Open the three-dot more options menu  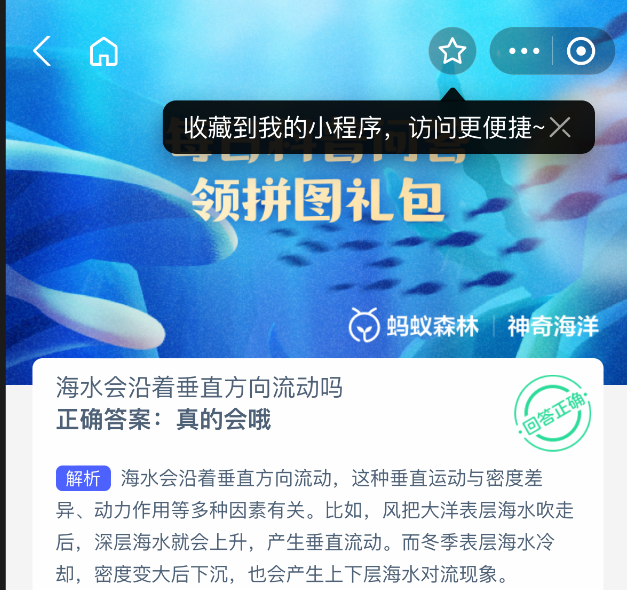coord(524,51)
